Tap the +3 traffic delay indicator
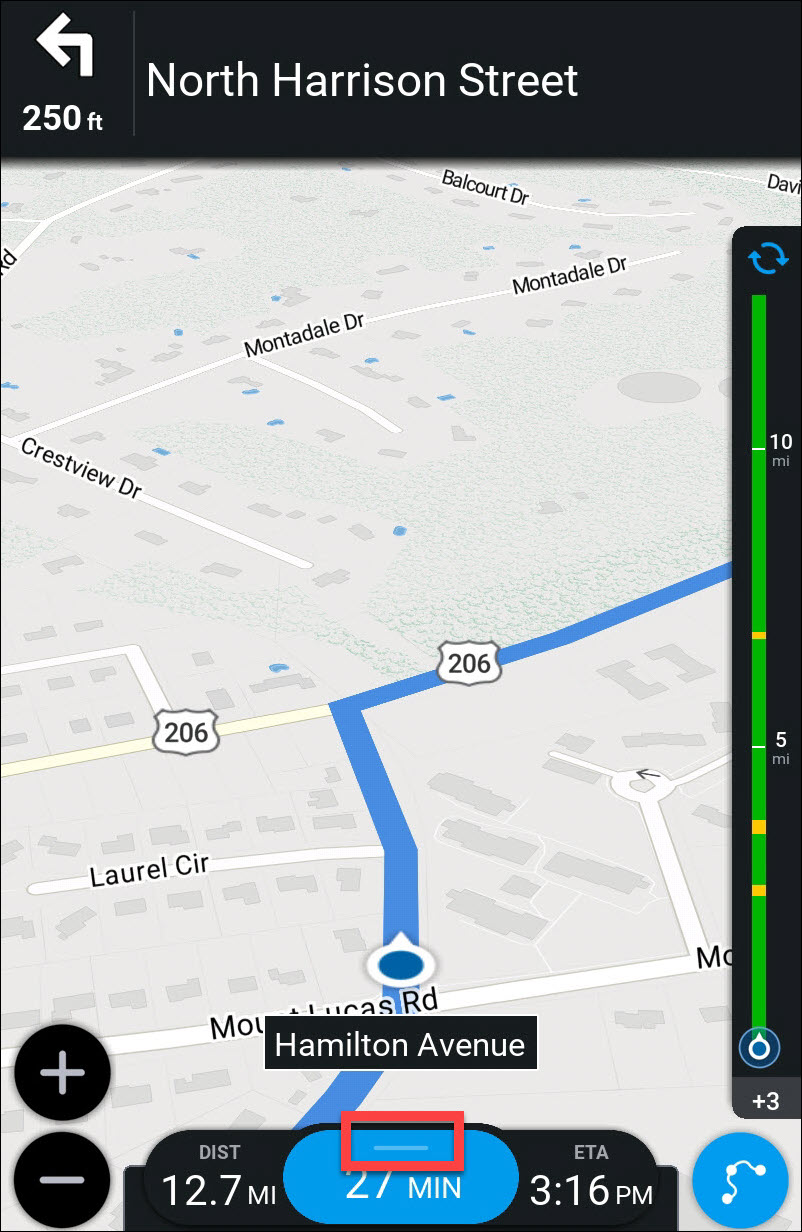 (766, 1101)
